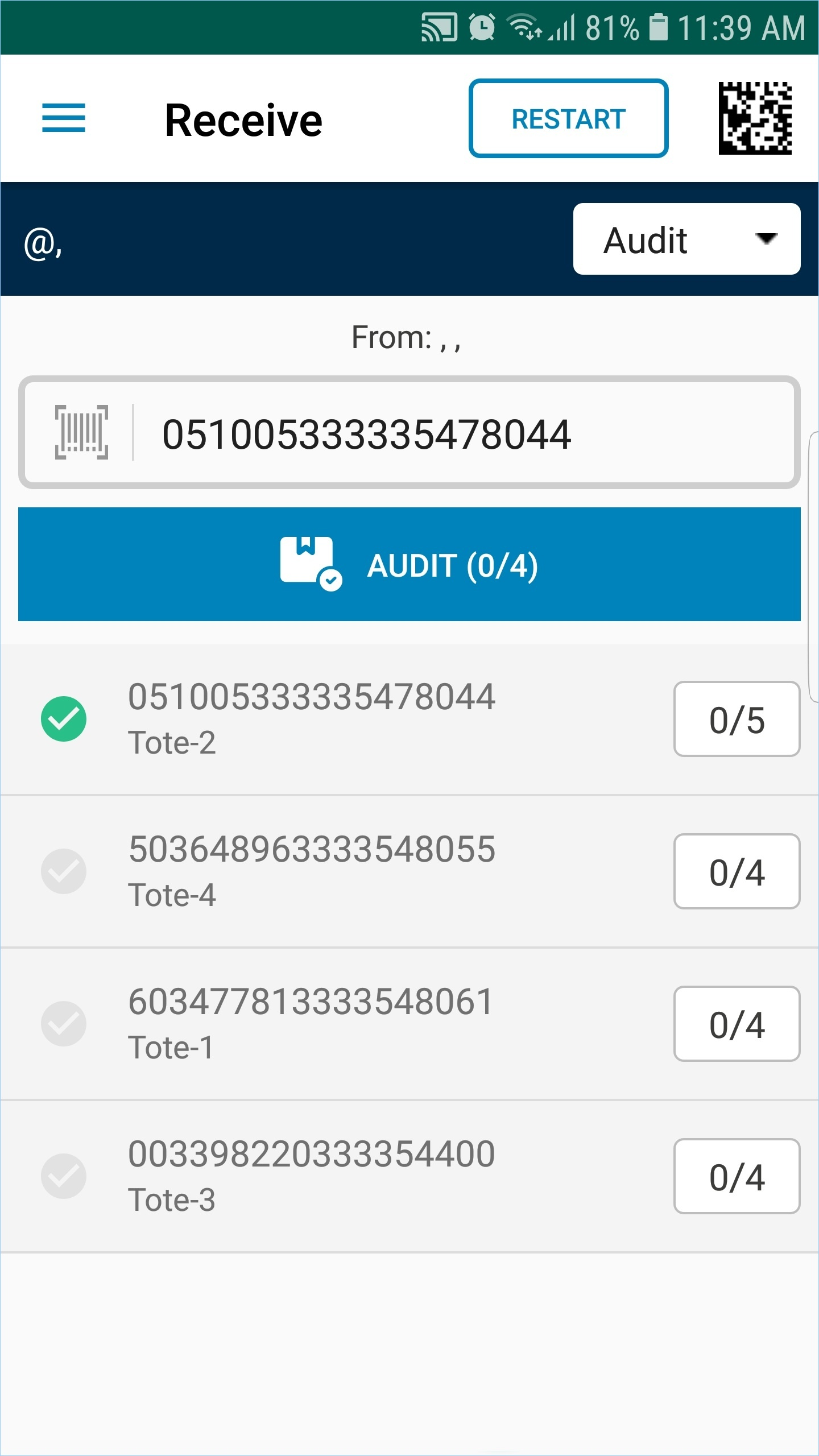Expand the Audit dropdown
Screen dimensions: 819x1456
click(x=686, y=239)
